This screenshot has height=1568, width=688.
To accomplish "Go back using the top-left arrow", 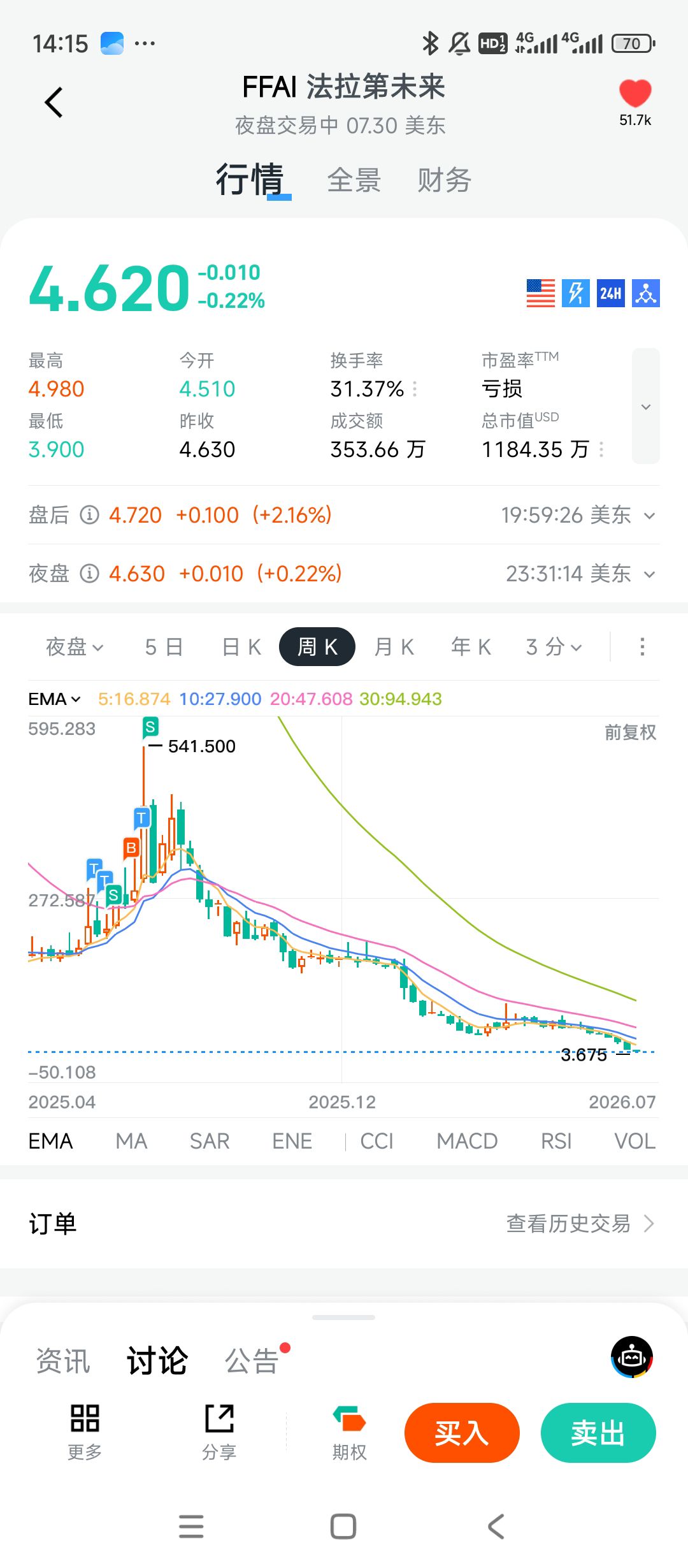I will [x=54, y=102].
